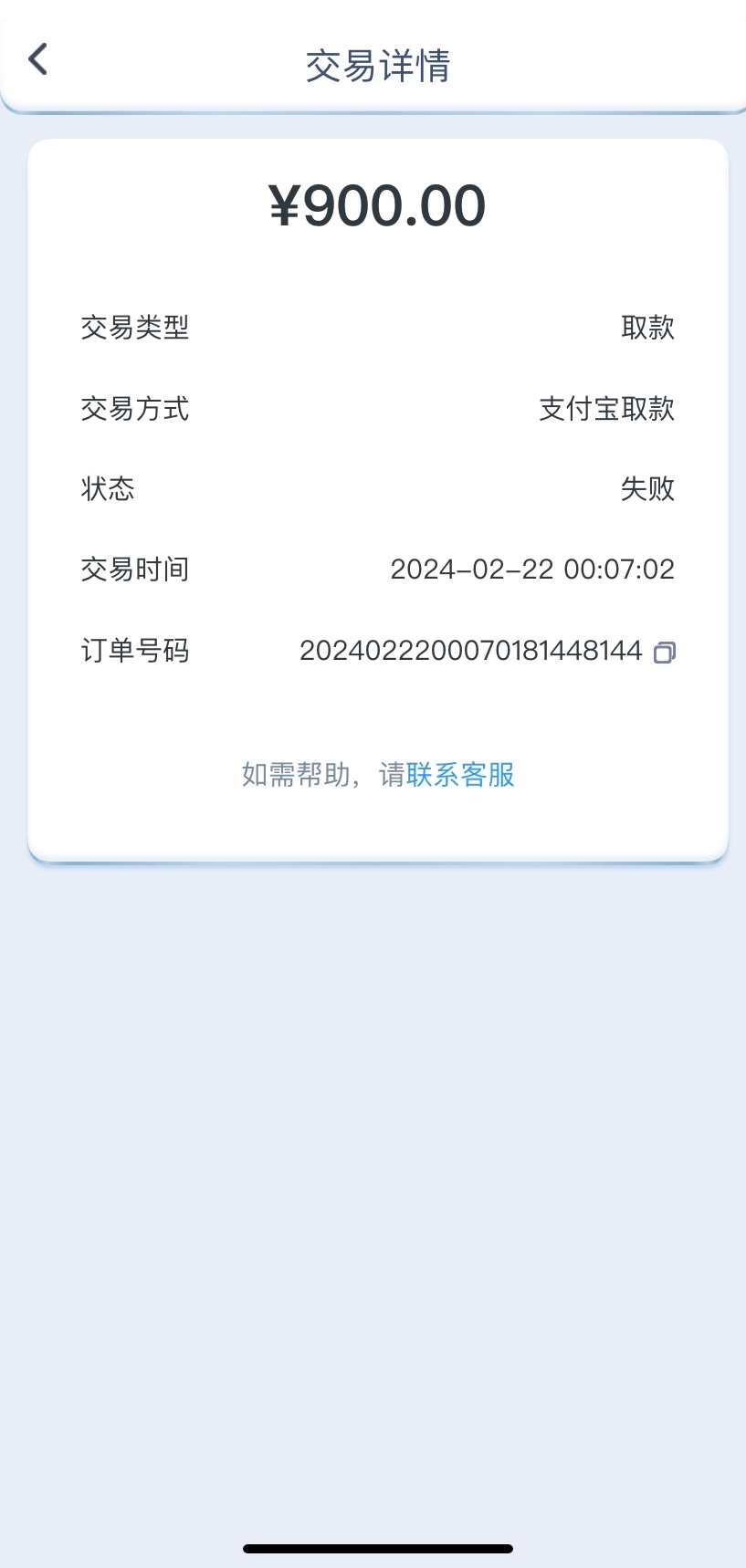Screen dimensions: 746x1568
Task: Open the 联系客服 link
Action: coord(460,775)
